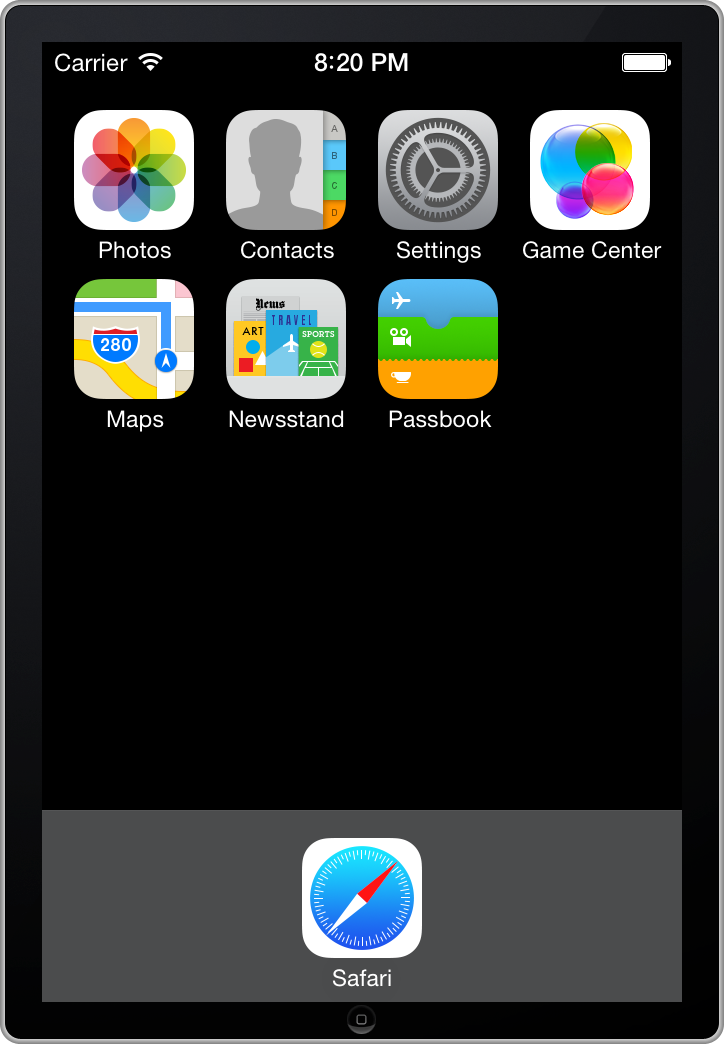Tap the device home button
Image resolution: width=724 pixels, height=1044 pixels.
[x=362, y=1019]
